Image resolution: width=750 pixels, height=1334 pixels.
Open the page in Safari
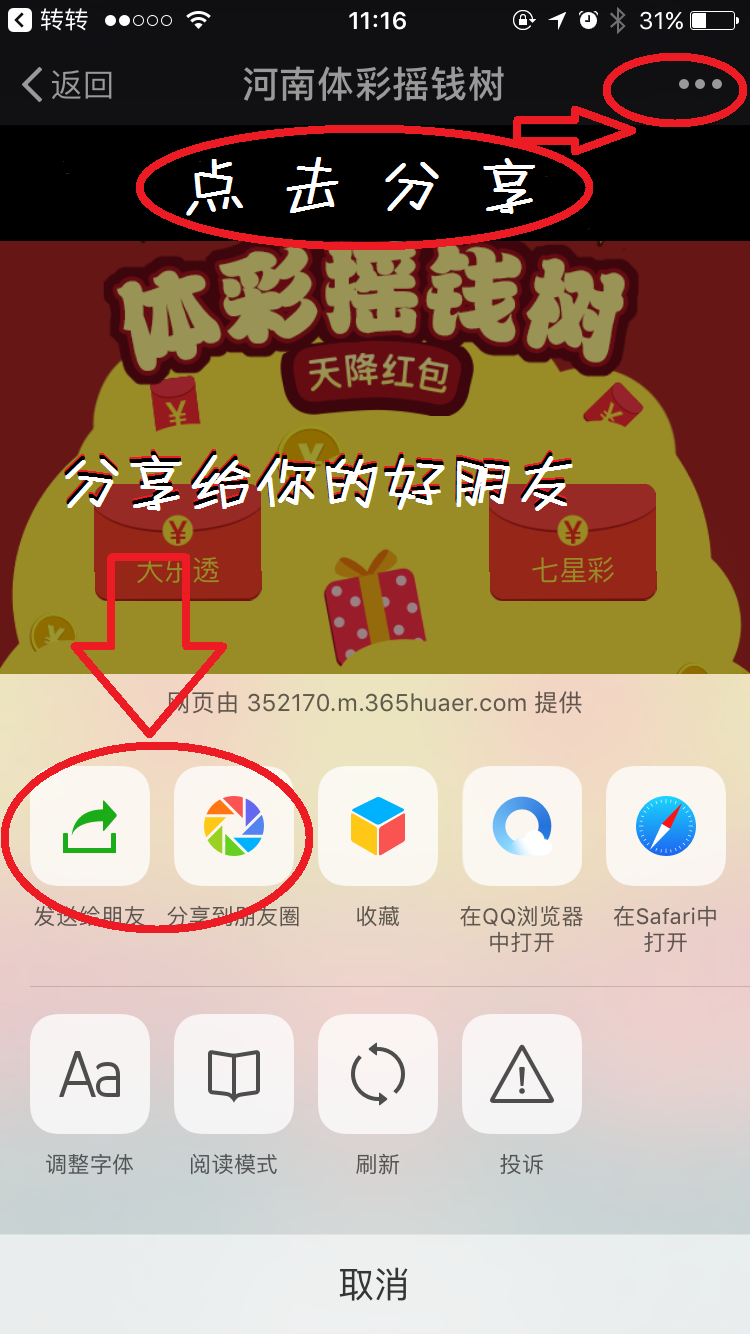[666, 826]
